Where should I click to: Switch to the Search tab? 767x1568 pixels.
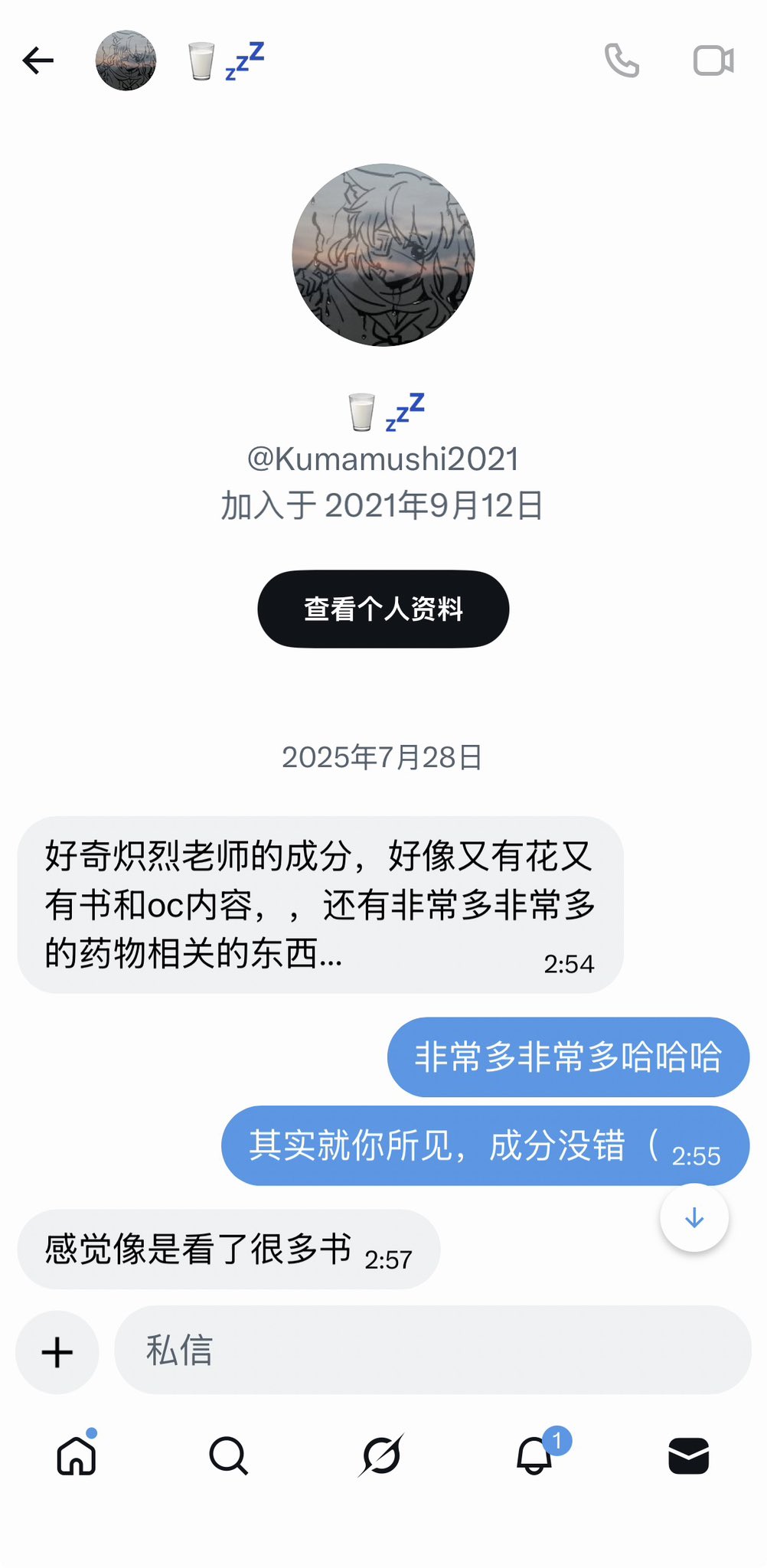click(x=228, y=1455)
